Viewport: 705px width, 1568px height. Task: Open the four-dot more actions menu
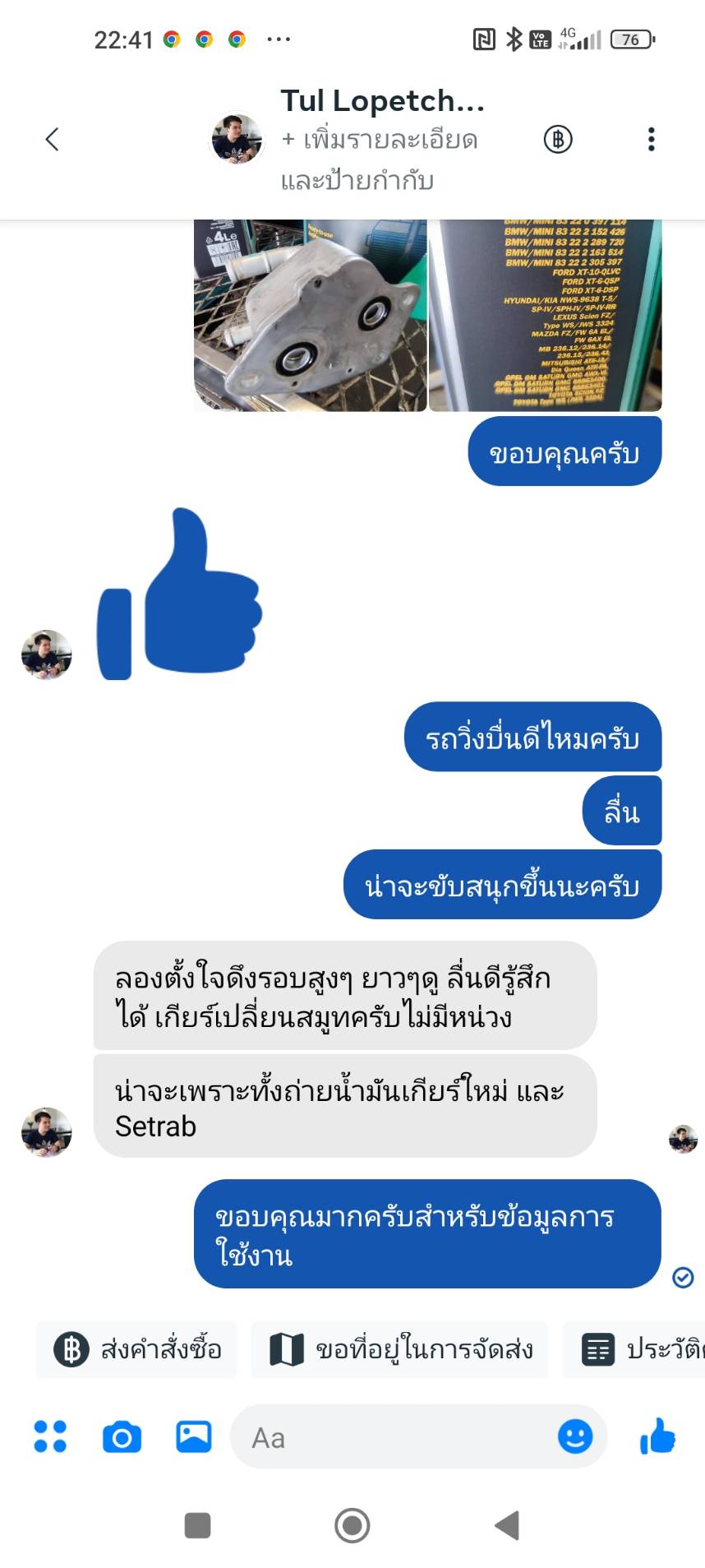(x=50, y=1436)
